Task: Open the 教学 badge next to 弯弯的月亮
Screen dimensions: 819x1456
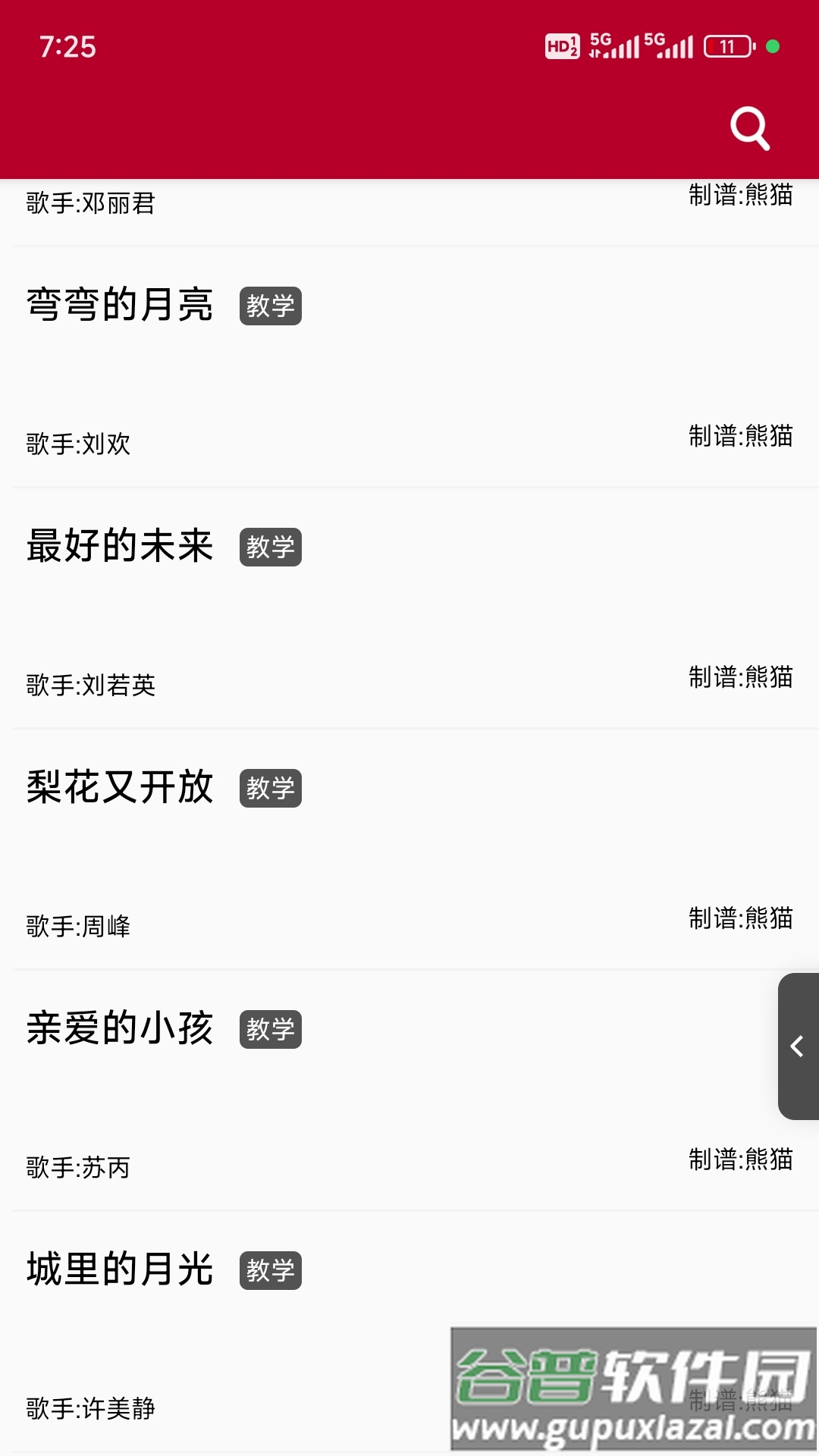Action: [x=271, y=306]
